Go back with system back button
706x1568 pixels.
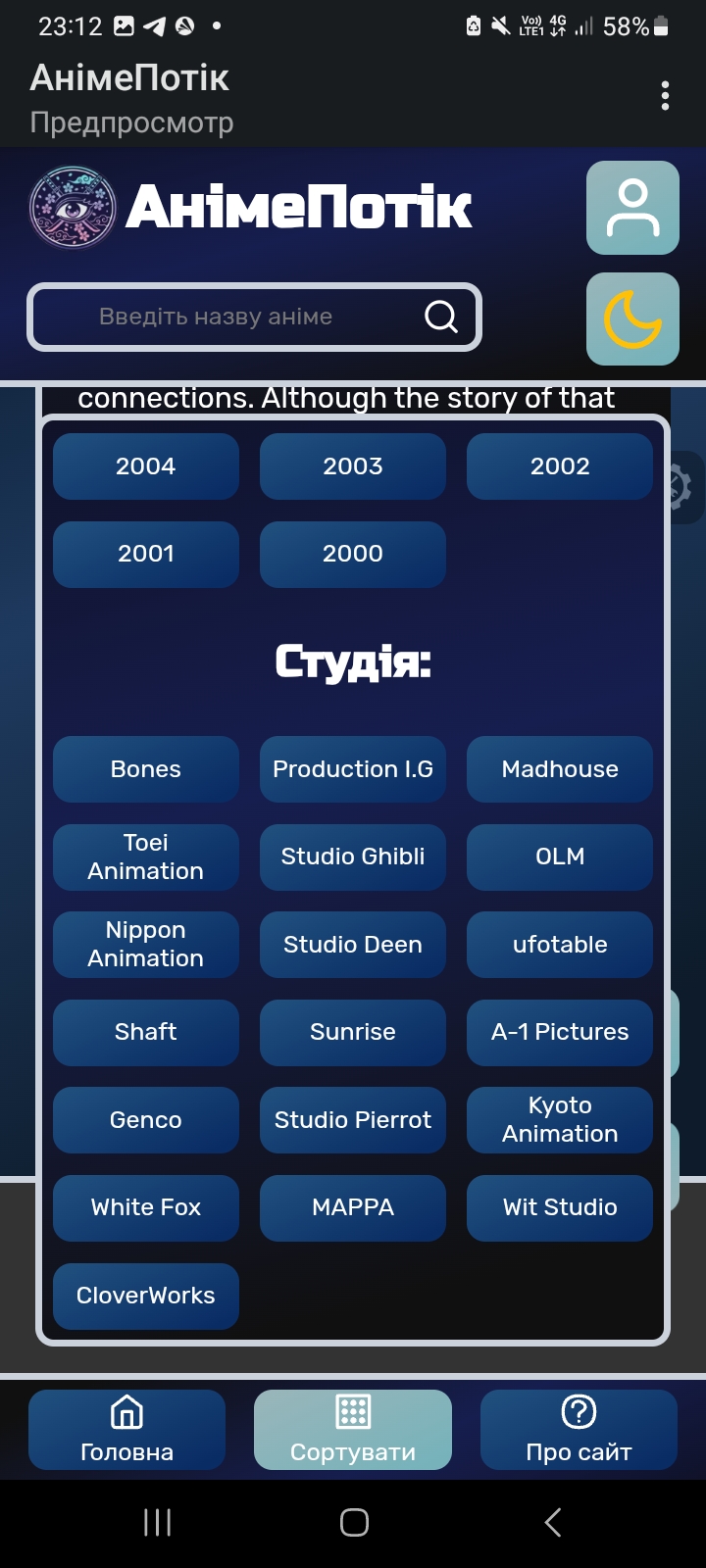(x=552, y=1522)
